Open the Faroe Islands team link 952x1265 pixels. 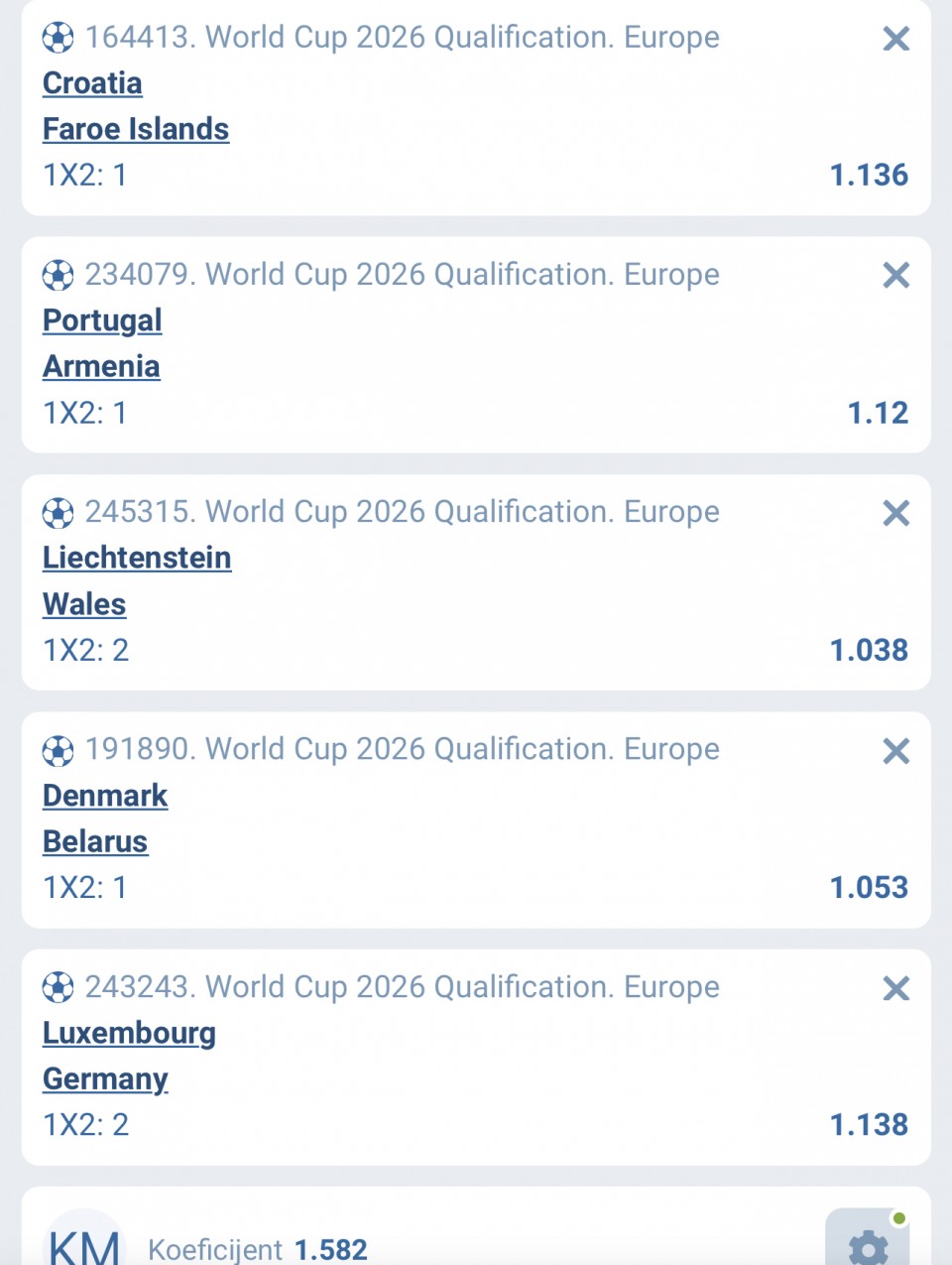click(x=136, y=129)
